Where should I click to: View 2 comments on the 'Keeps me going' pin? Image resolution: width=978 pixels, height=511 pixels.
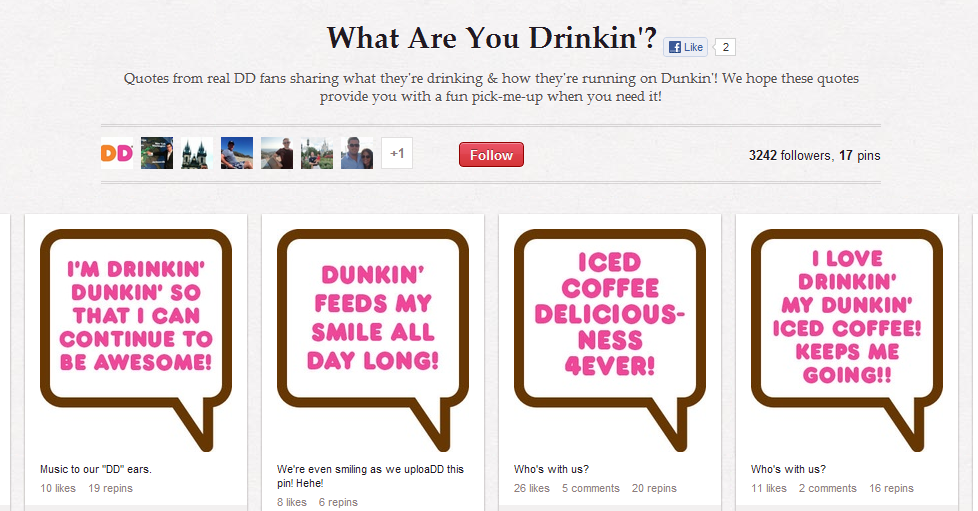pyautogui.click(x=827, y=488)
